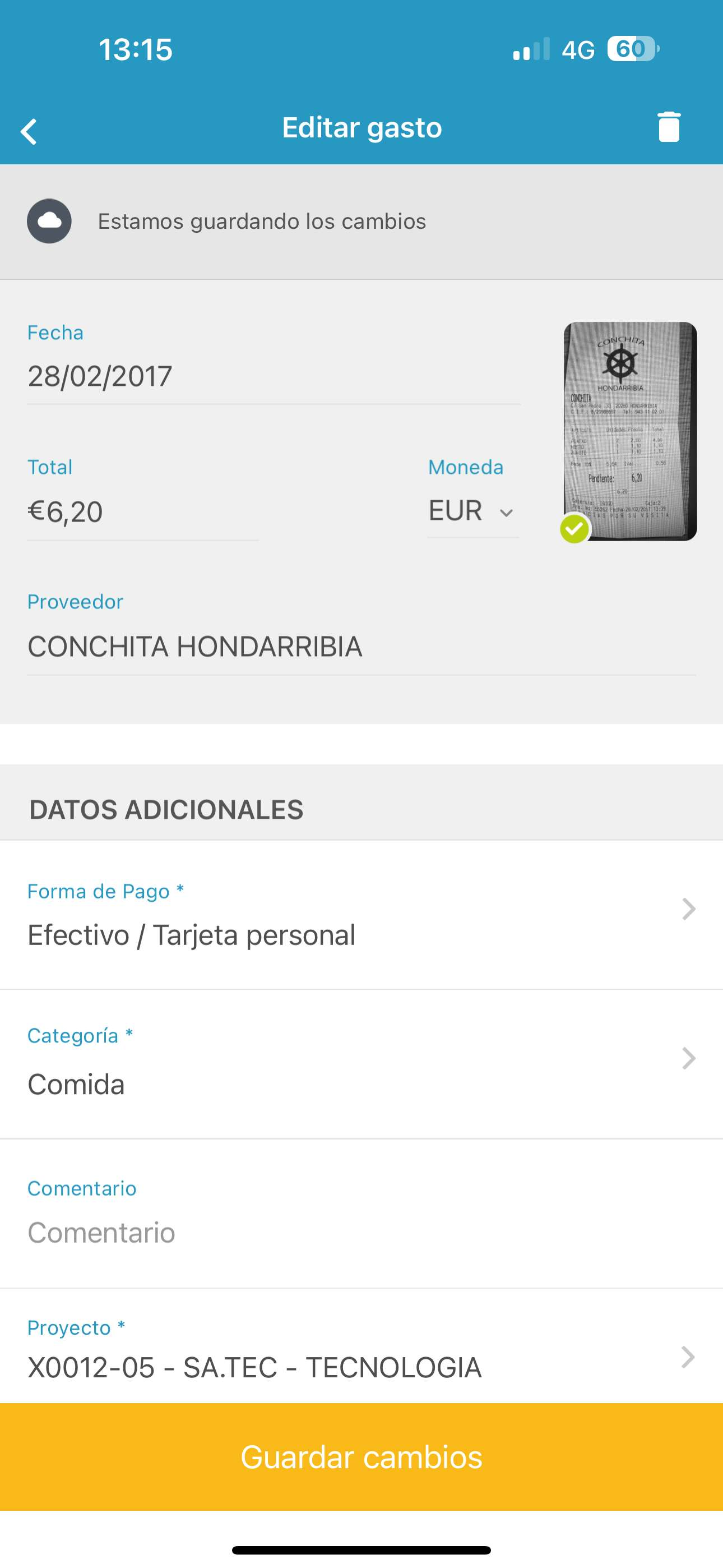The width and height of the screenshot is (723, 1568).
Task: Edit the Fecha date field
Action: (274, 376)
